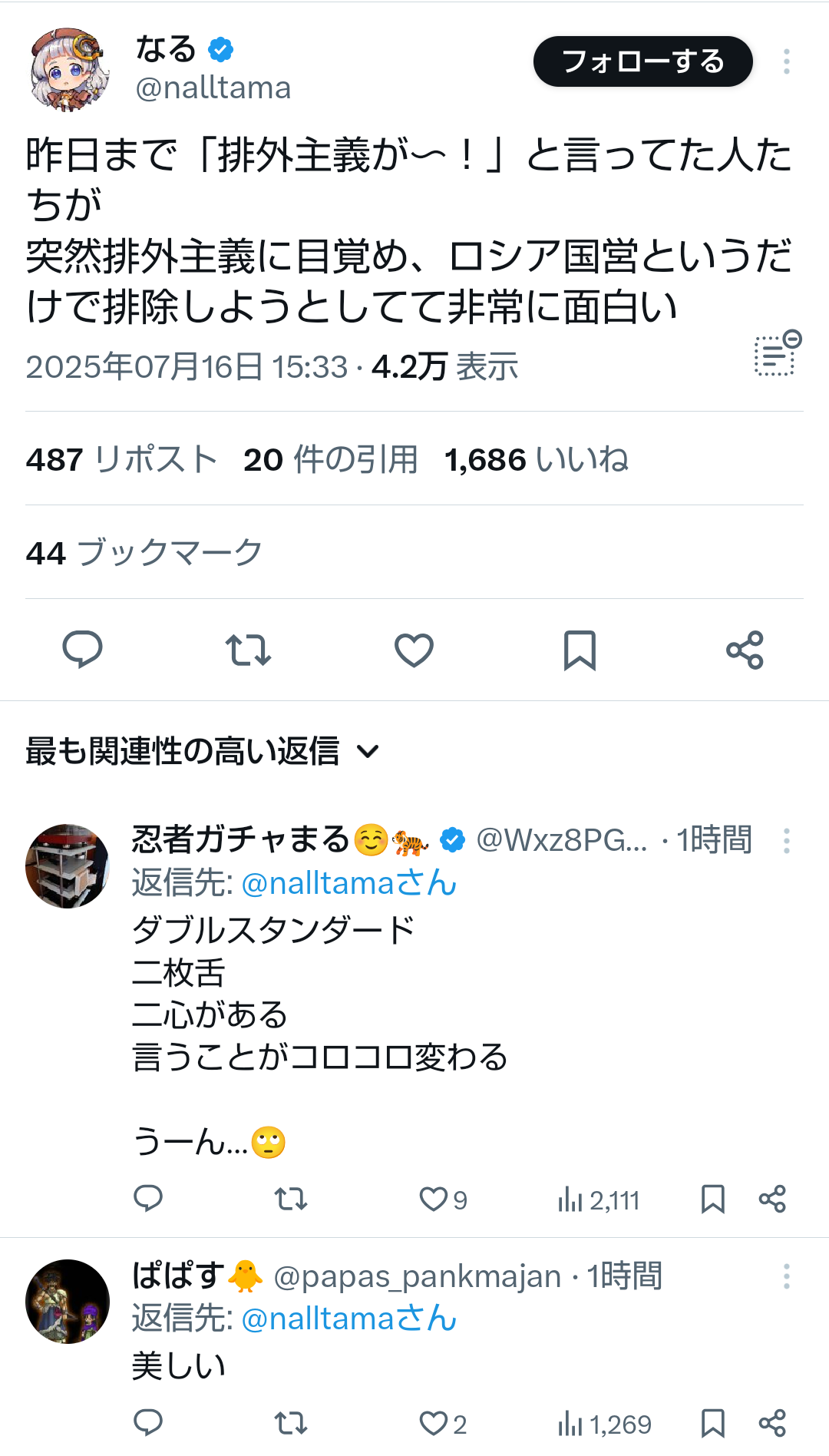Like the main post by なる

414,650
